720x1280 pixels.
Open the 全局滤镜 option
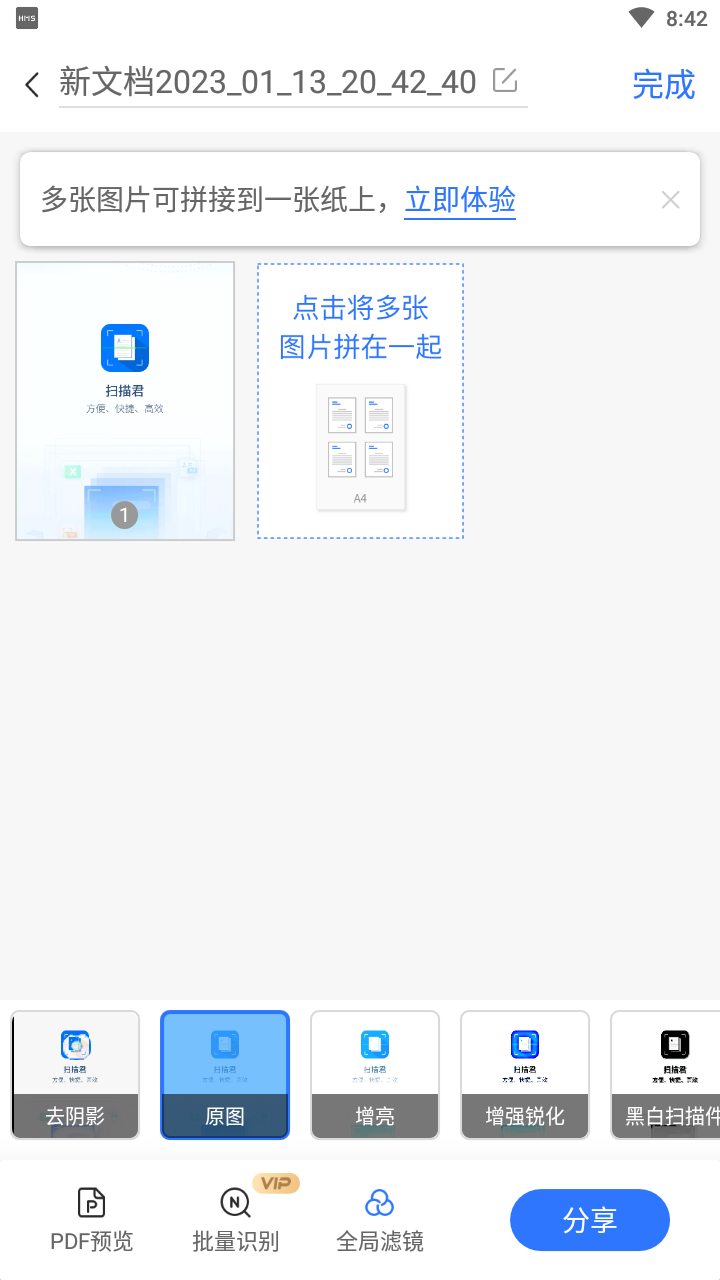pos(380,1220)
